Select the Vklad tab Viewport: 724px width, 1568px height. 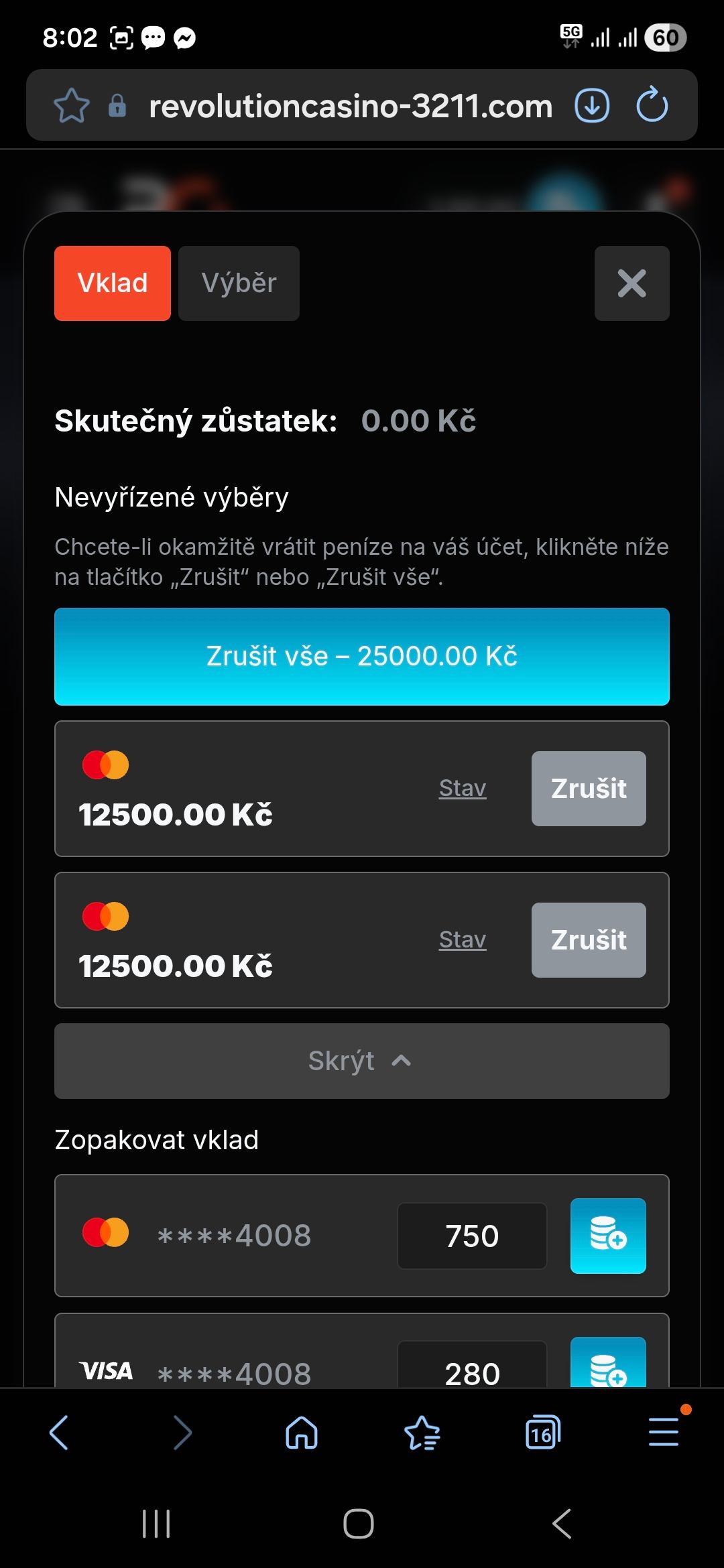113,283
